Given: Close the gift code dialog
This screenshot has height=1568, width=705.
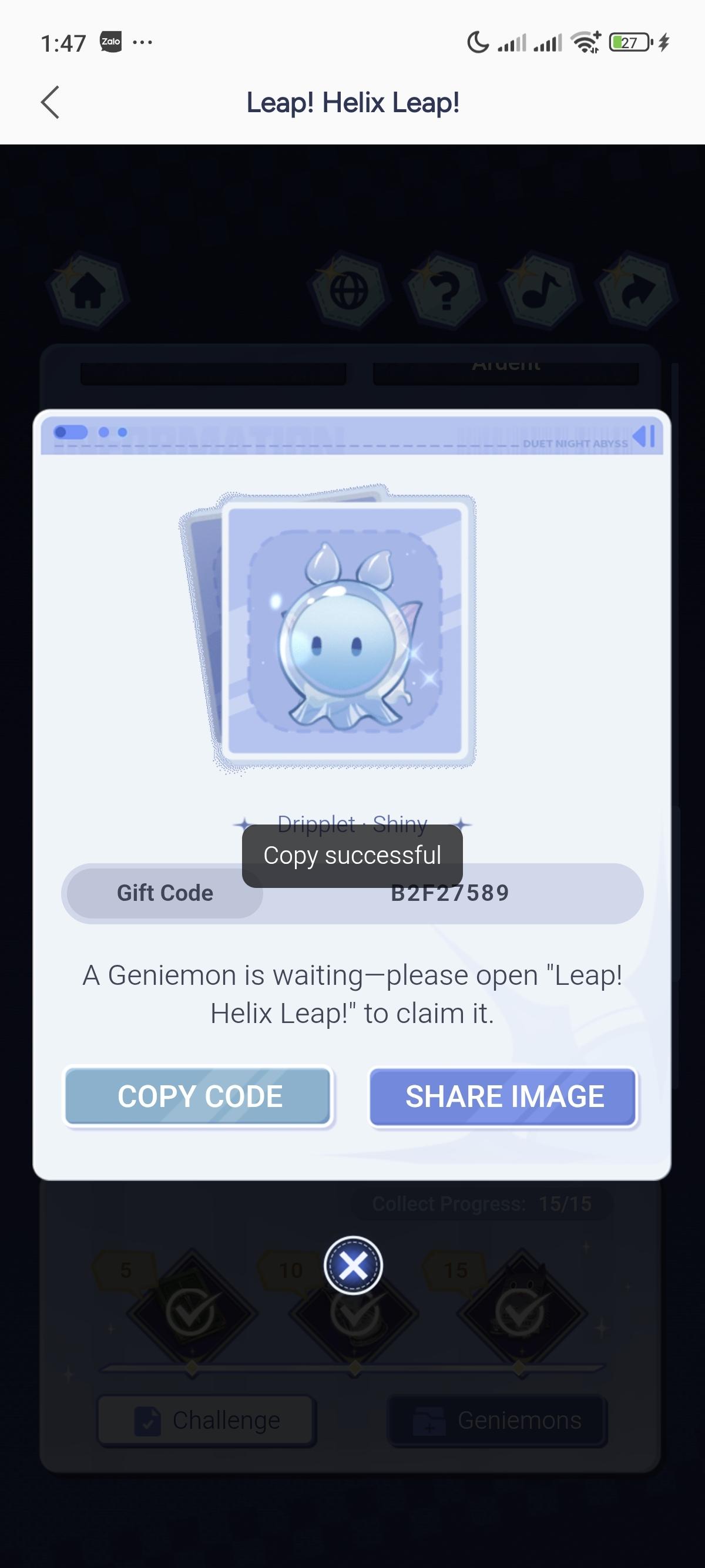Looking at the screenshot, I should [353, 1266].
